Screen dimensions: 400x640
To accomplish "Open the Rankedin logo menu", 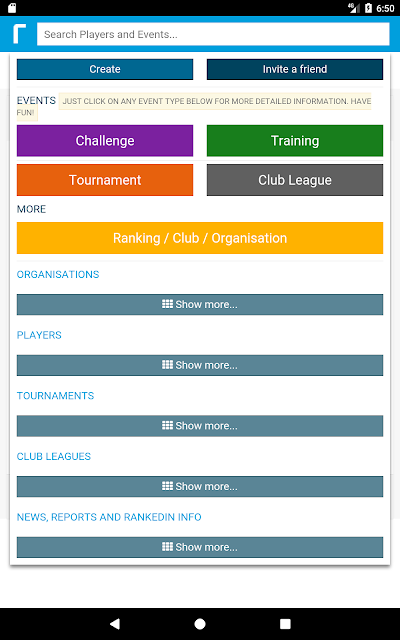I will pos(19,34).
